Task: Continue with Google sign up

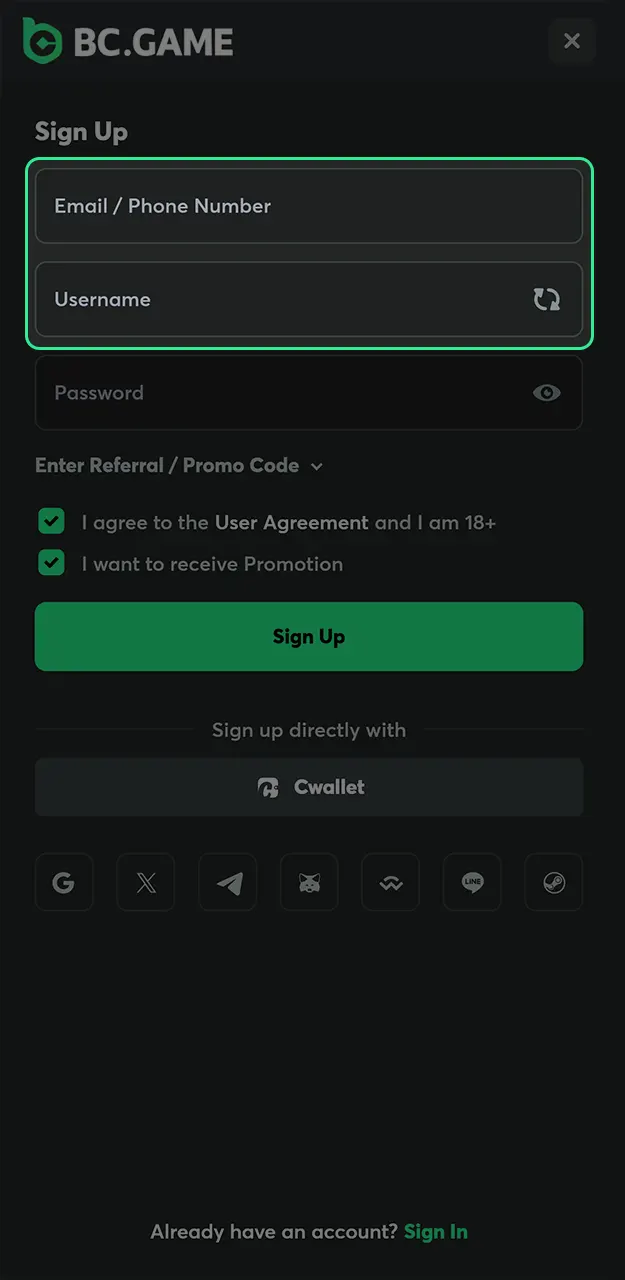Action: (x=64, y=883)
